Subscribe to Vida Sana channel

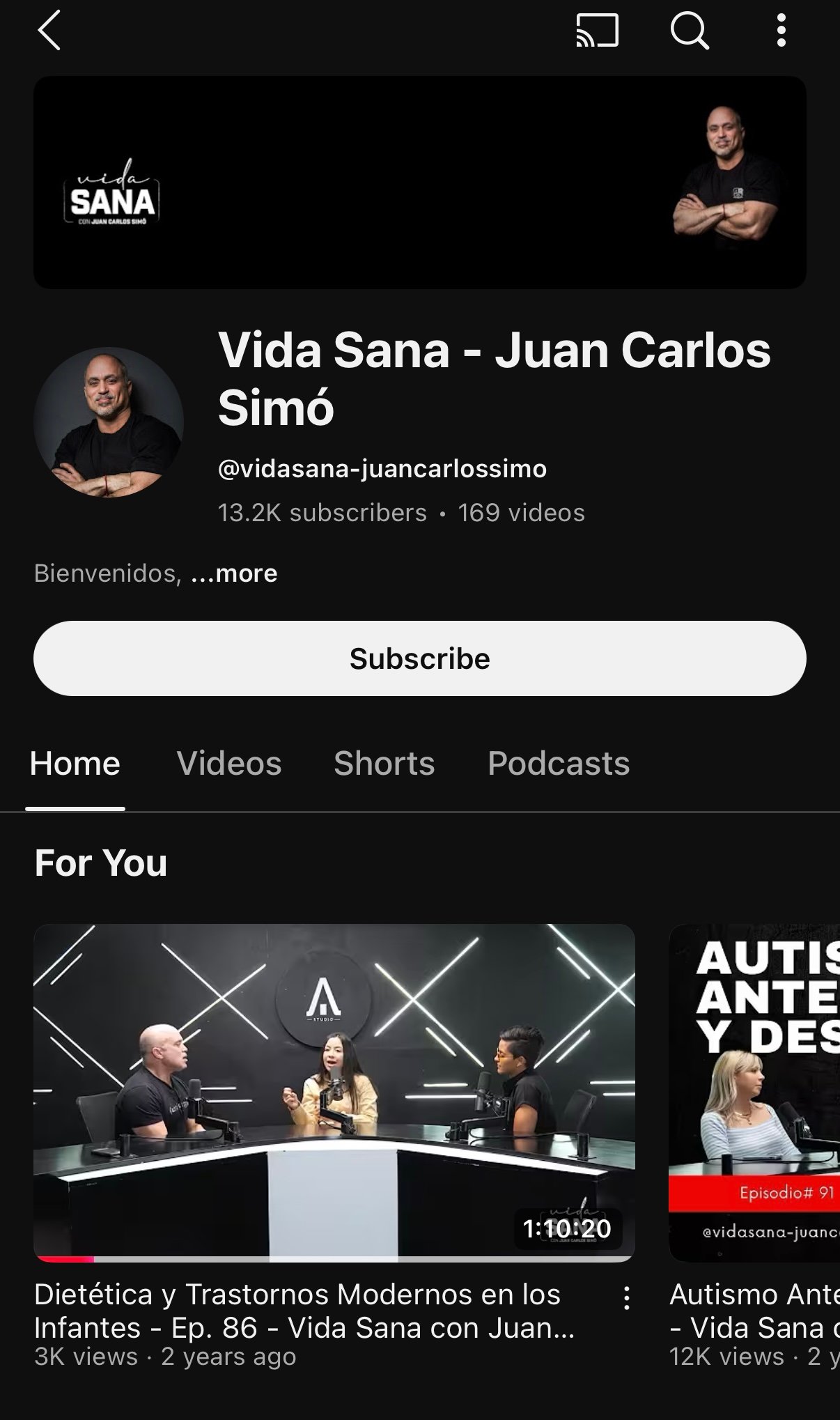(x=419, y=658)
